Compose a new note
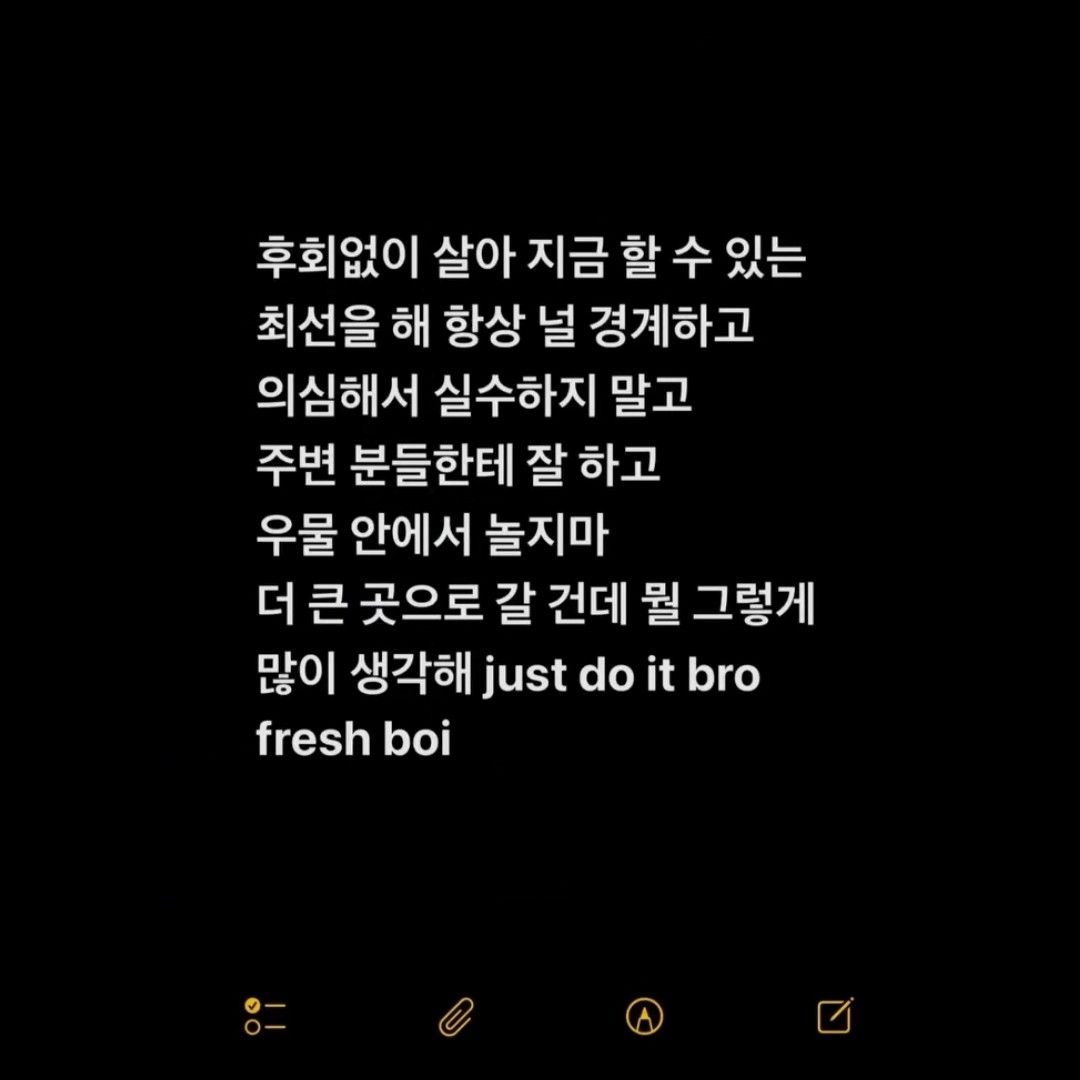Viewport: 1080px width, 1080px height. tap(834, 1016)
